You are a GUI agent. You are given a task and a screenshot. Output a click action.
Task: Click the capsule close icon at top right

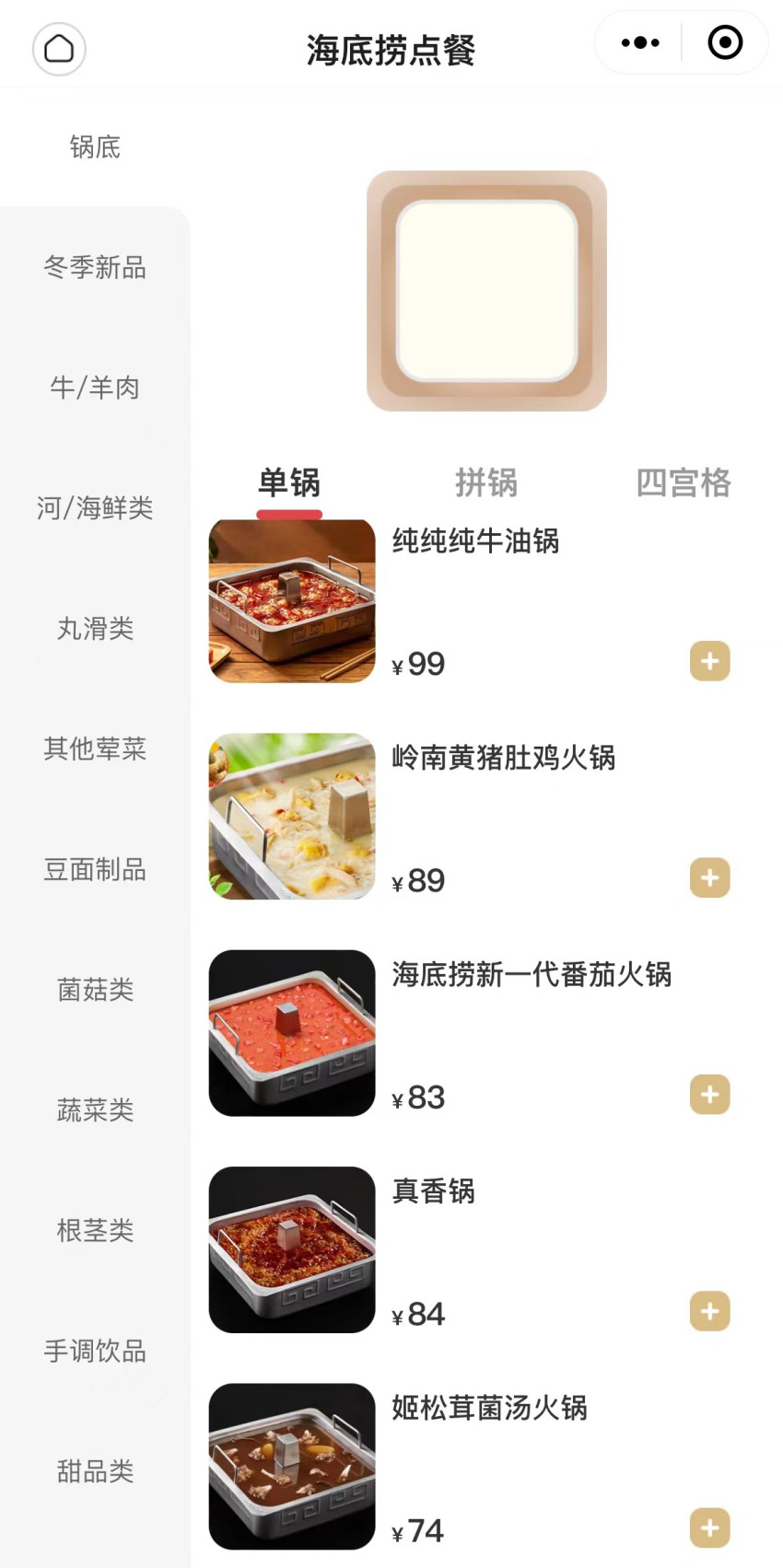[x=725, y=42]
